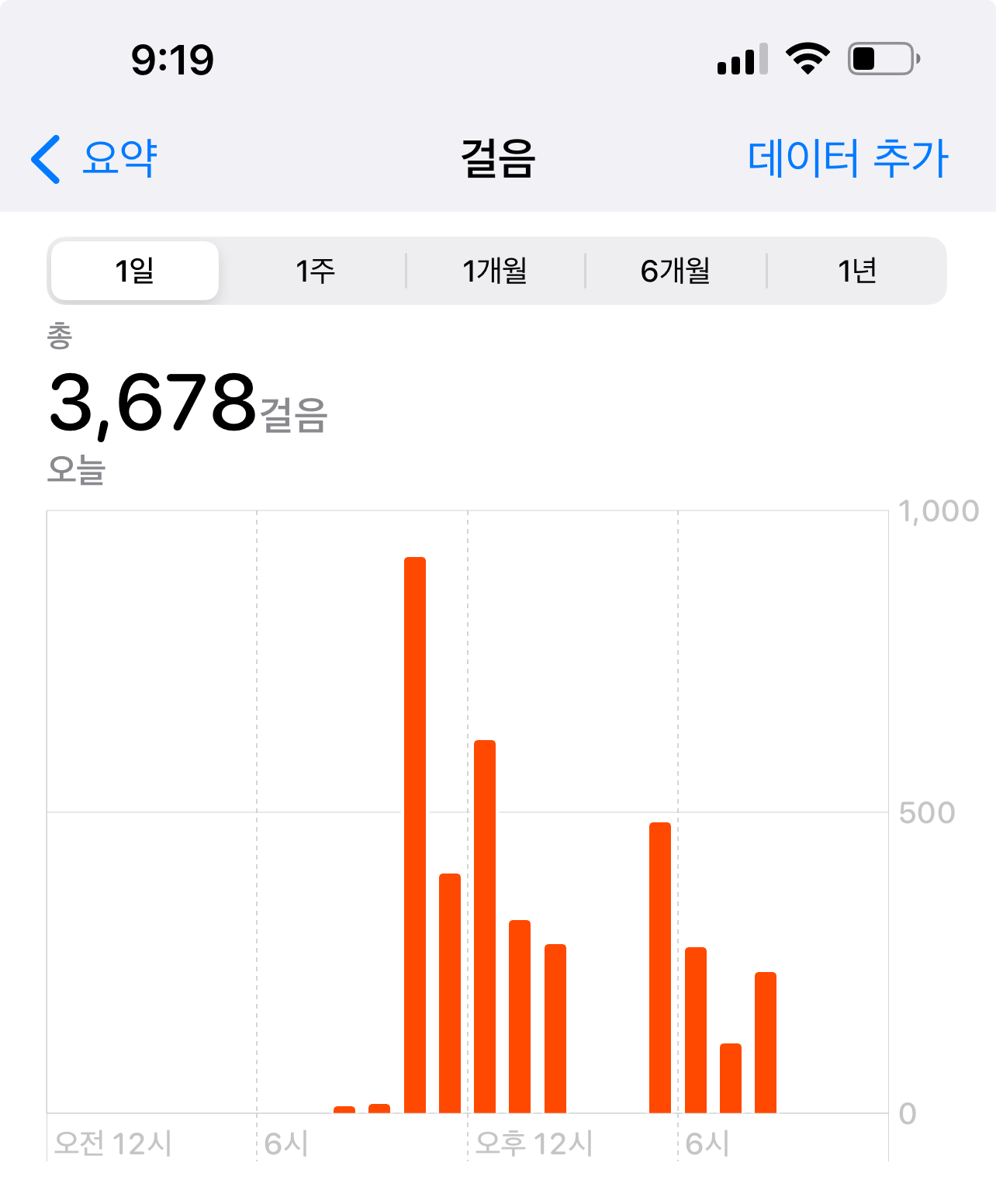Go back to 요약 screen
The width and height of the screenshot is (996, 1204).
point(95,158)
